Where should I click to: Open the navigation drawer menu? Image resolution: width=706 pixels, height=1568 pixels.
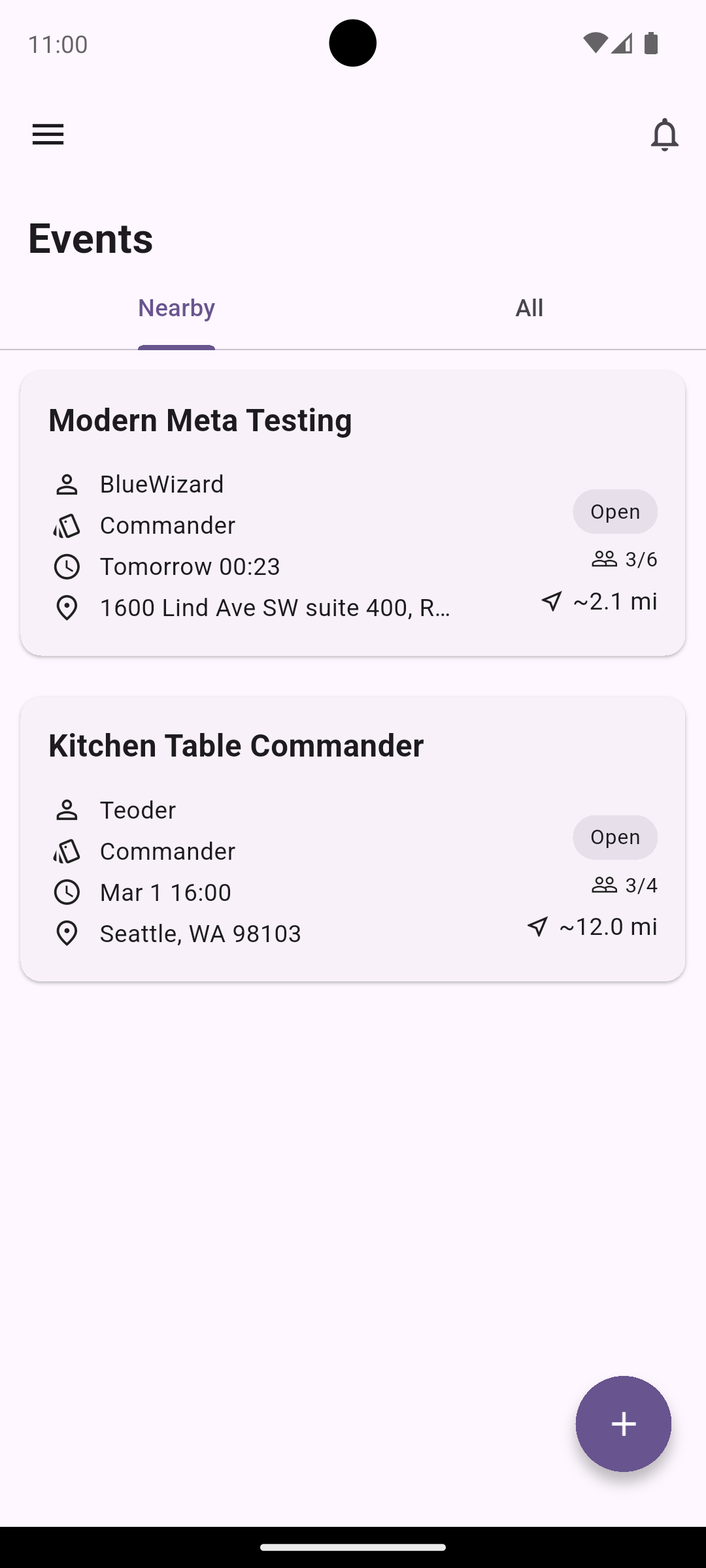(x=48, y=135)
